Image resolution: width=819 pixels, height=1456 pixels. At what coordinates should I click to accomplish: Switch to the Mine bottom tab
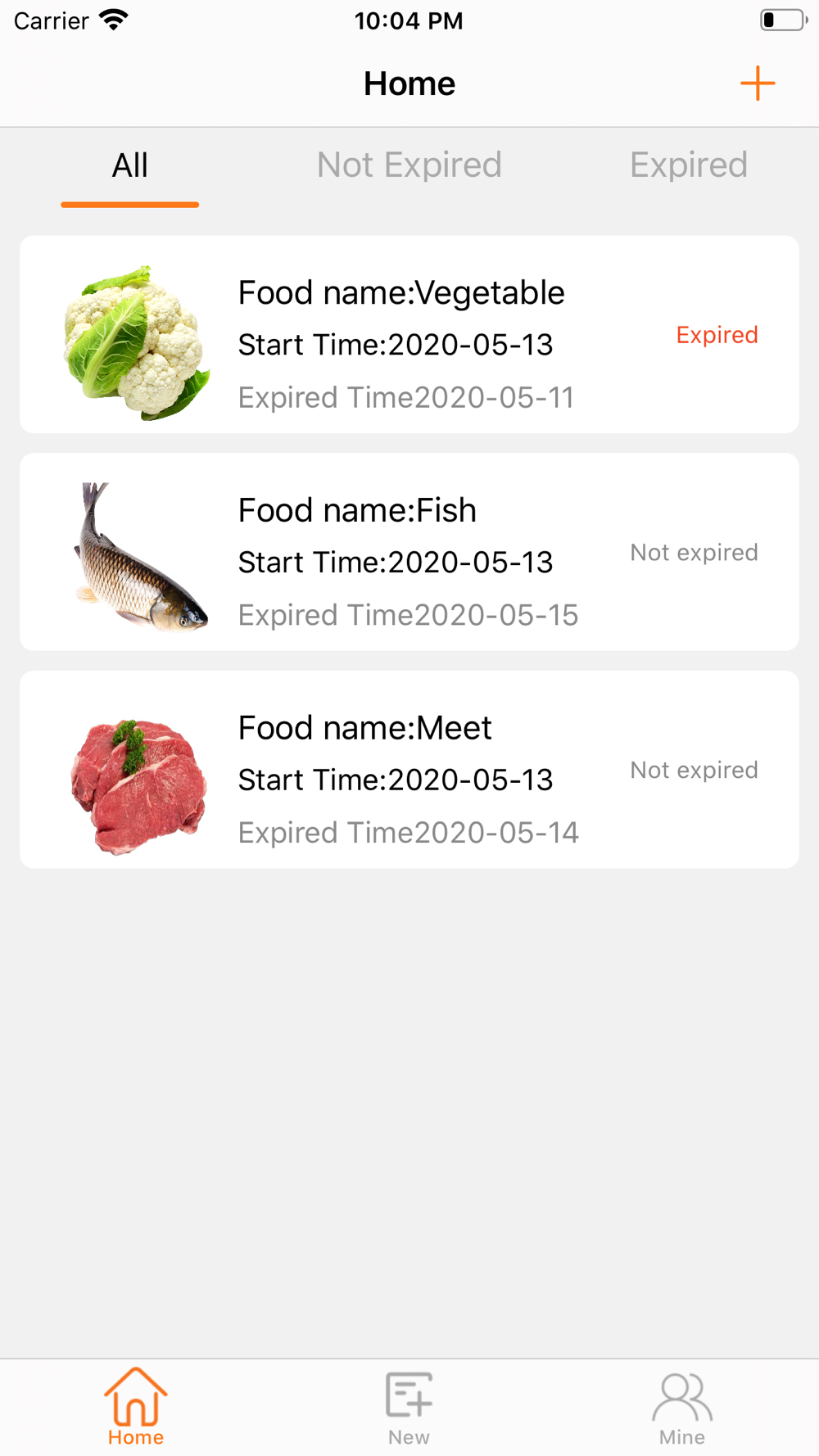[682, 1407]
